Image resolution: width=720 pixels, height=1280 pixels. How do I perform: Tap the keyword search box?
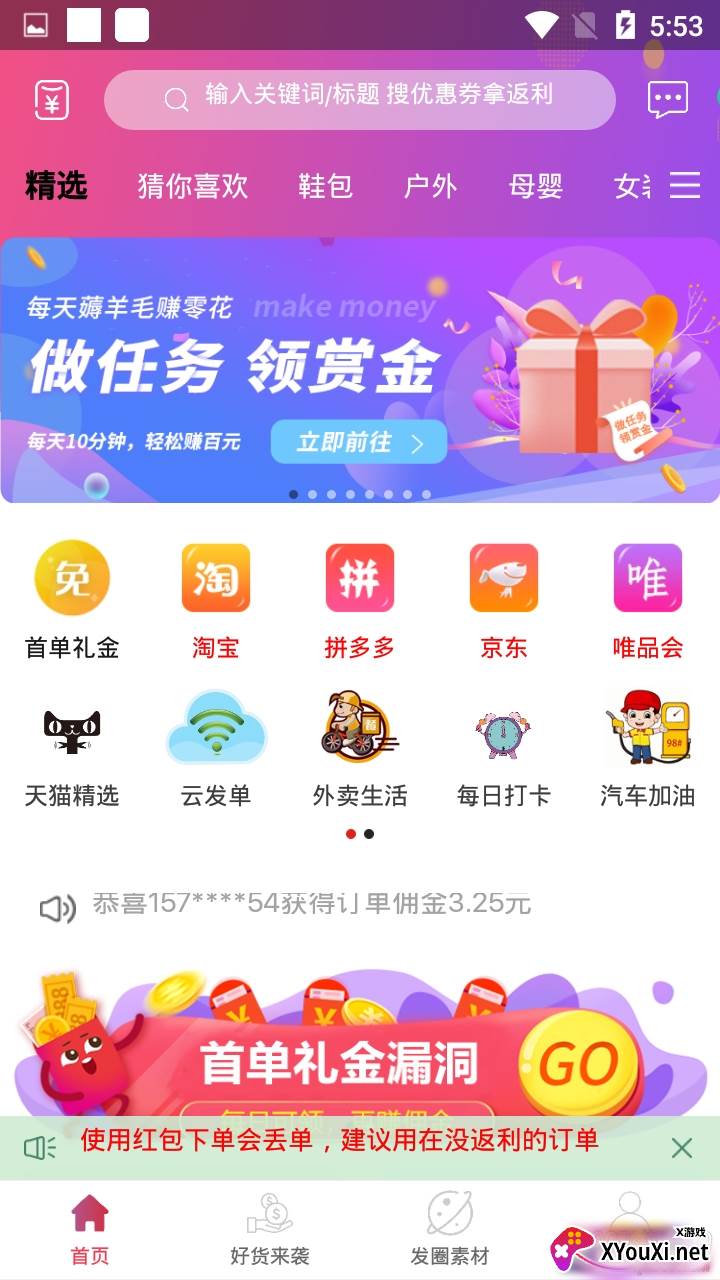(360, 99)
